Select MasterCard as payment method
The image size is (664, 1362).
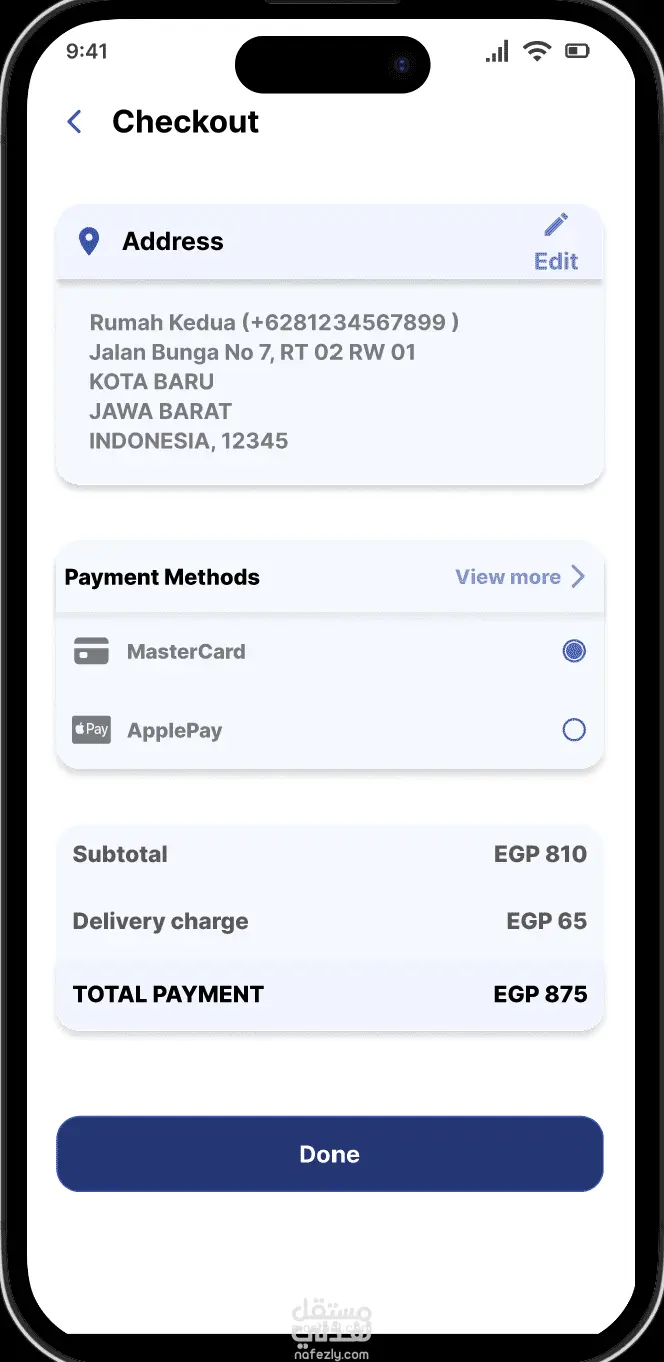coord(574,651)
